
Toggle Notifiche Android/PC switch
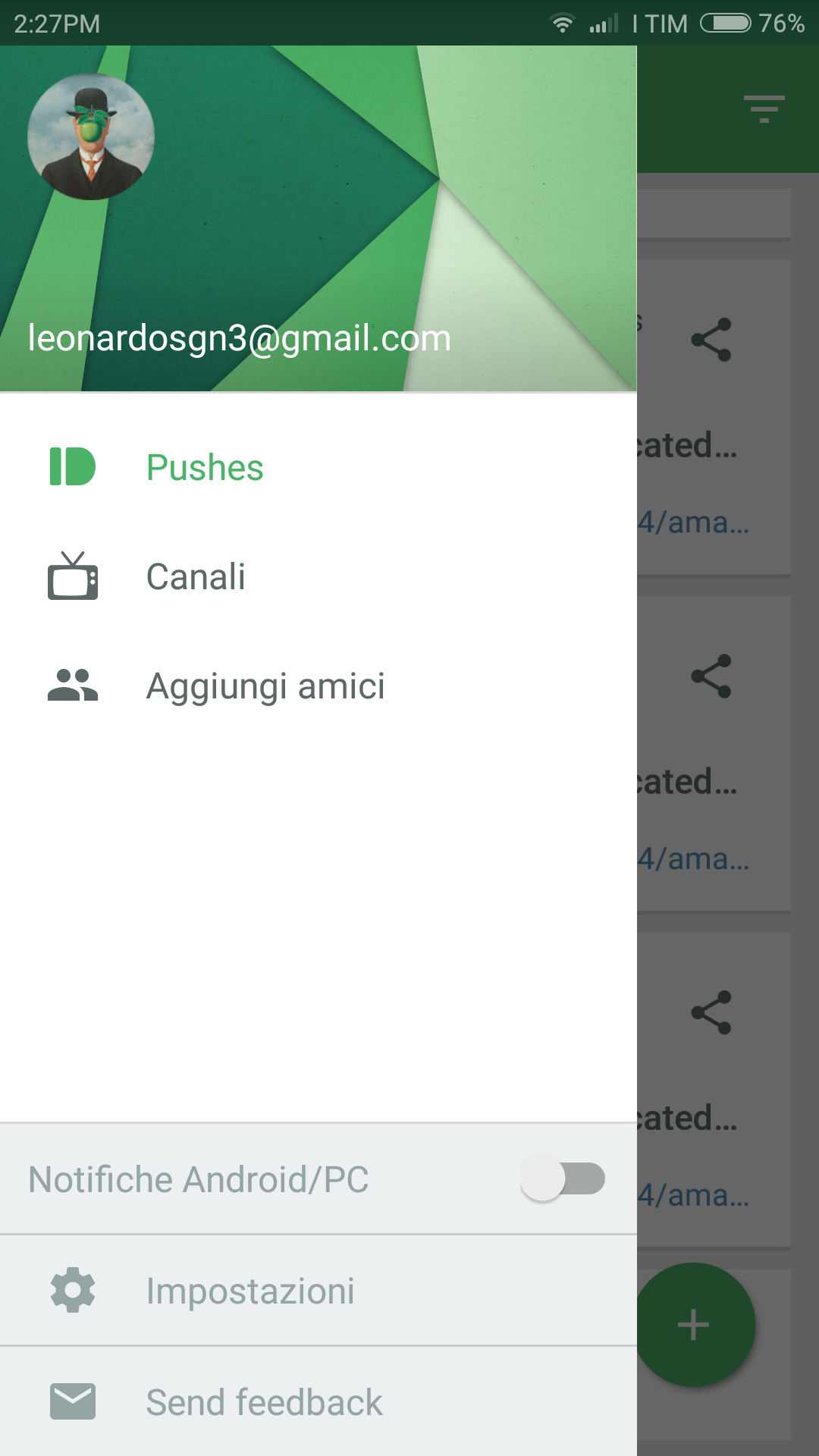563,1178
